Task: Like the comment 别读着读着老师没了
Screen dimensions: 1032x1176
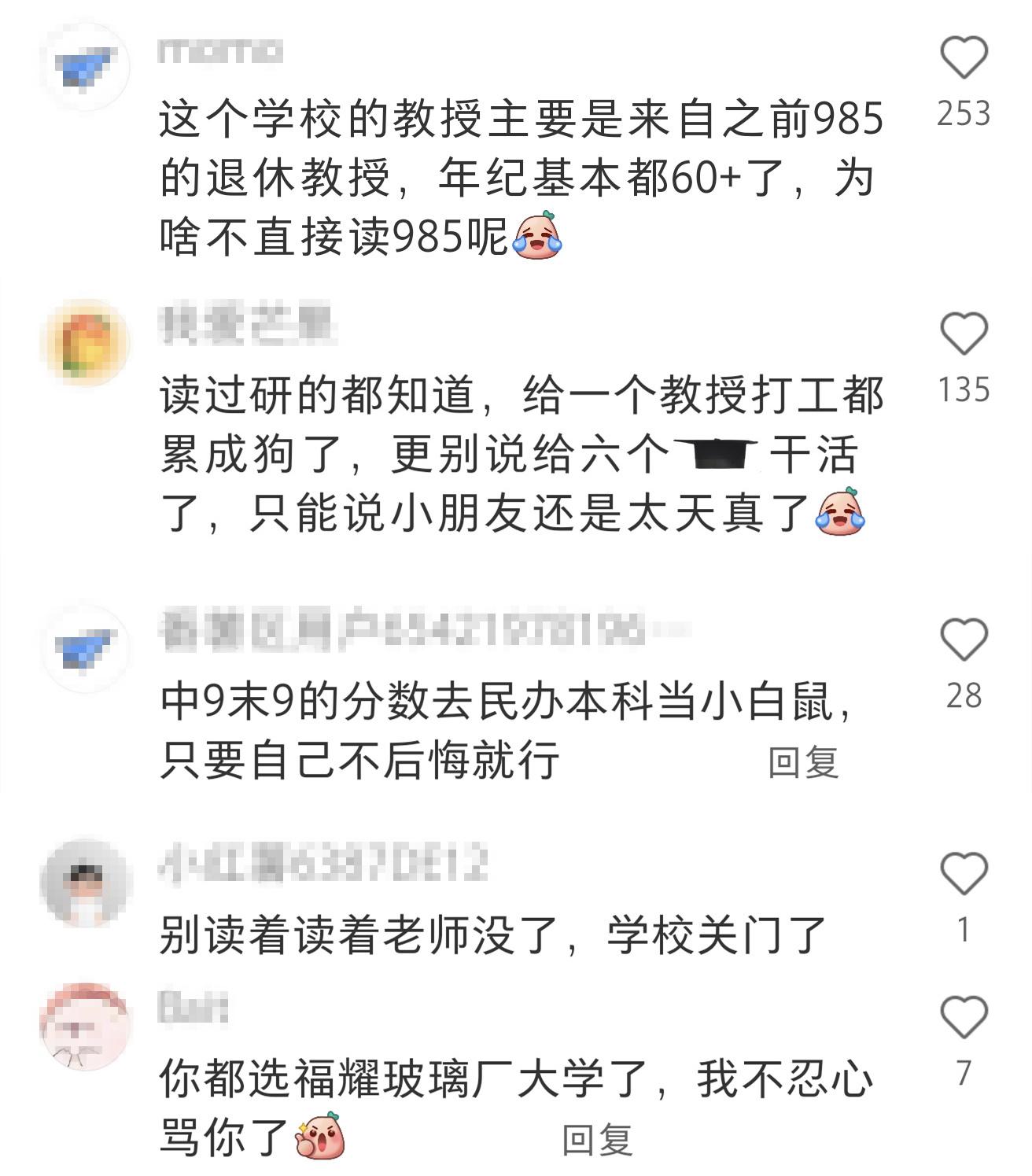Action: tap(964, 873)
